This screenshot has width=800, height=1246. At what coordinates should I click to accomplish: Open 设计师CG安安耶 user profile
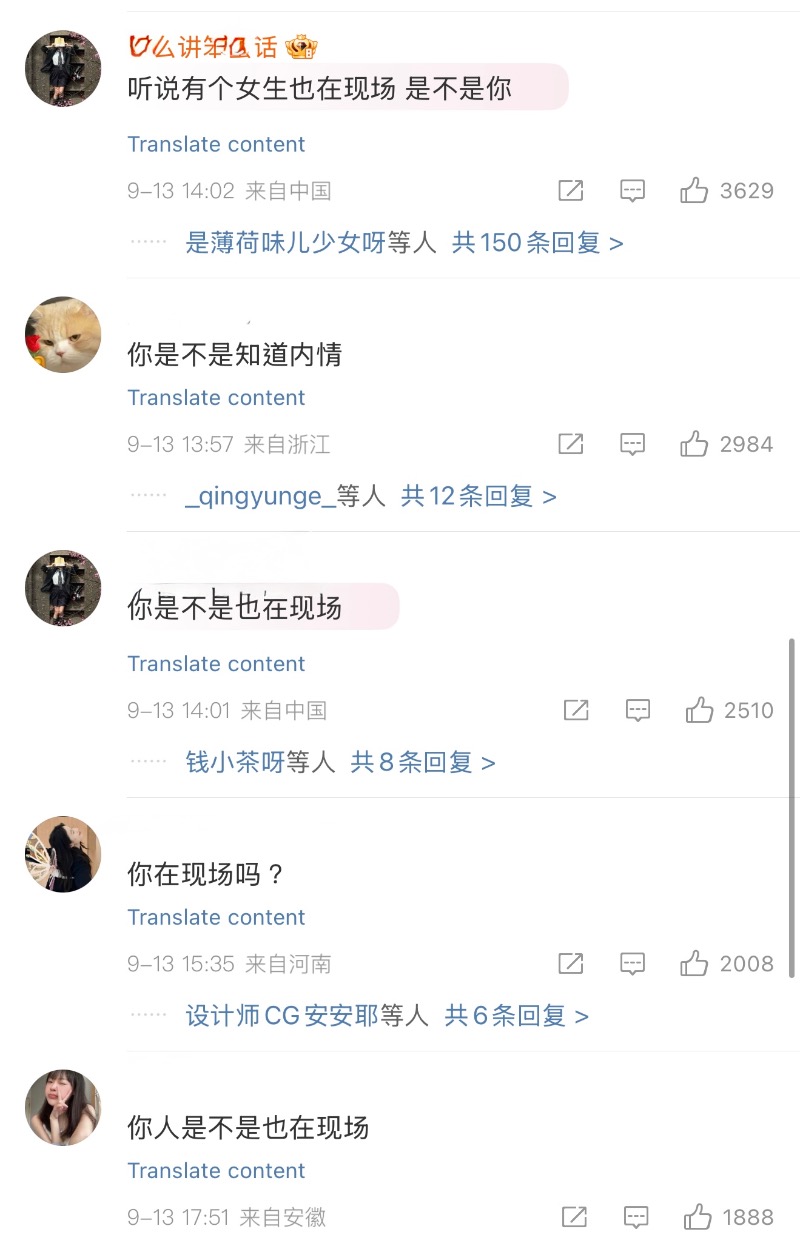[282, 1016]
